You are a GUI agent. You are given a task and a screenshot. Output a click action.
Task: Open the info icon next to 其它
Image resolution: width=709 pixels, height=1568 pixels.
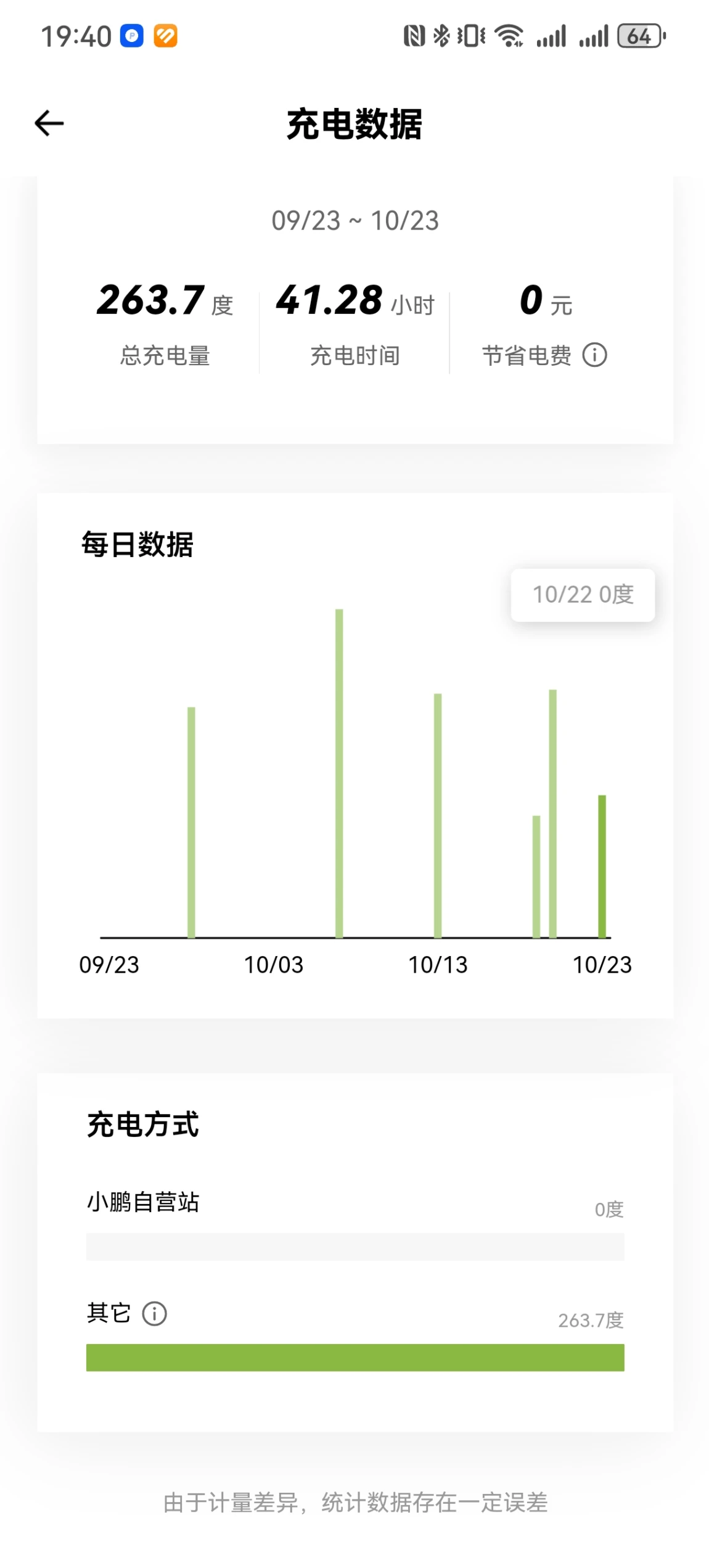tap(154, 1313)
